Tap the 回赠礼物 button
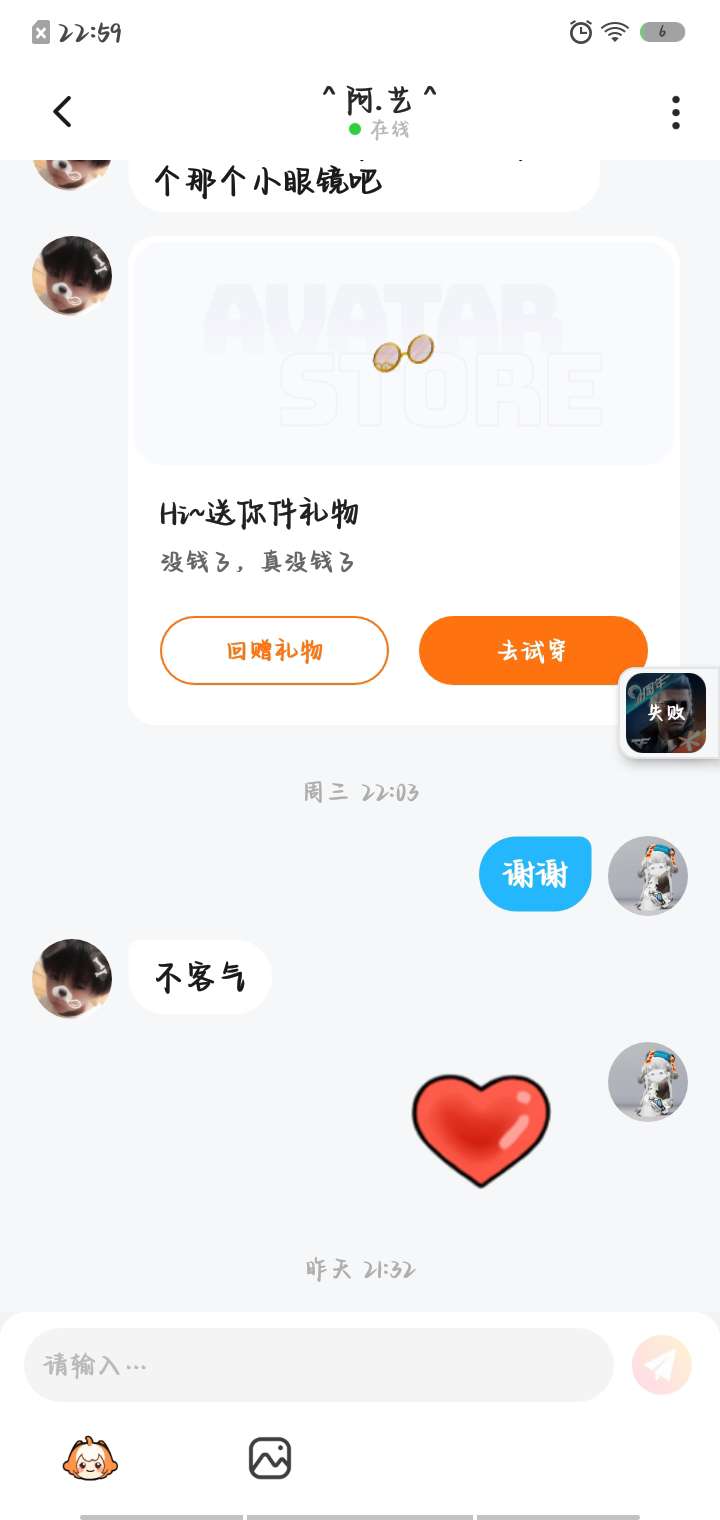The height and width of the screenshot is (1520, 720). point(274,651)
